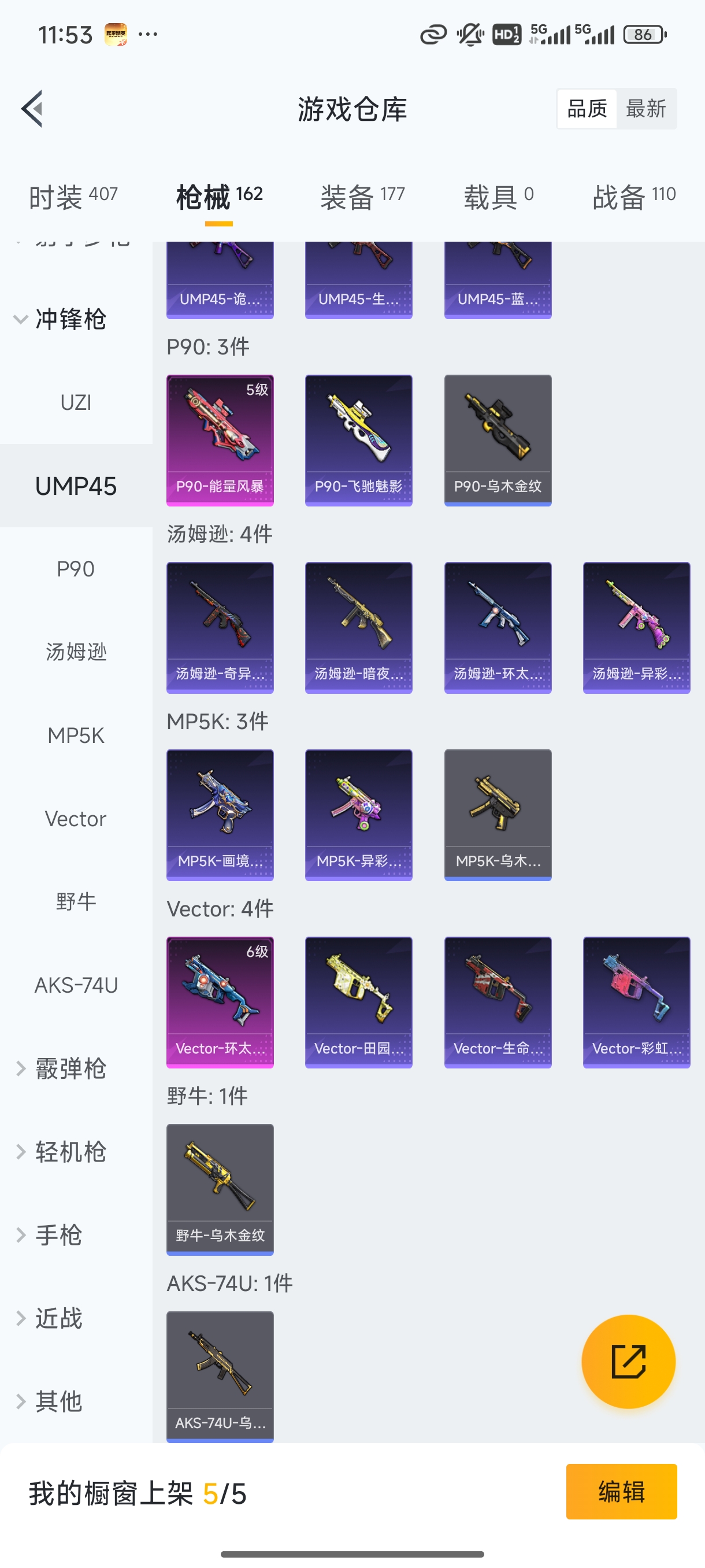
Task: Sort the warehouse by 最新
Action: 645,109
